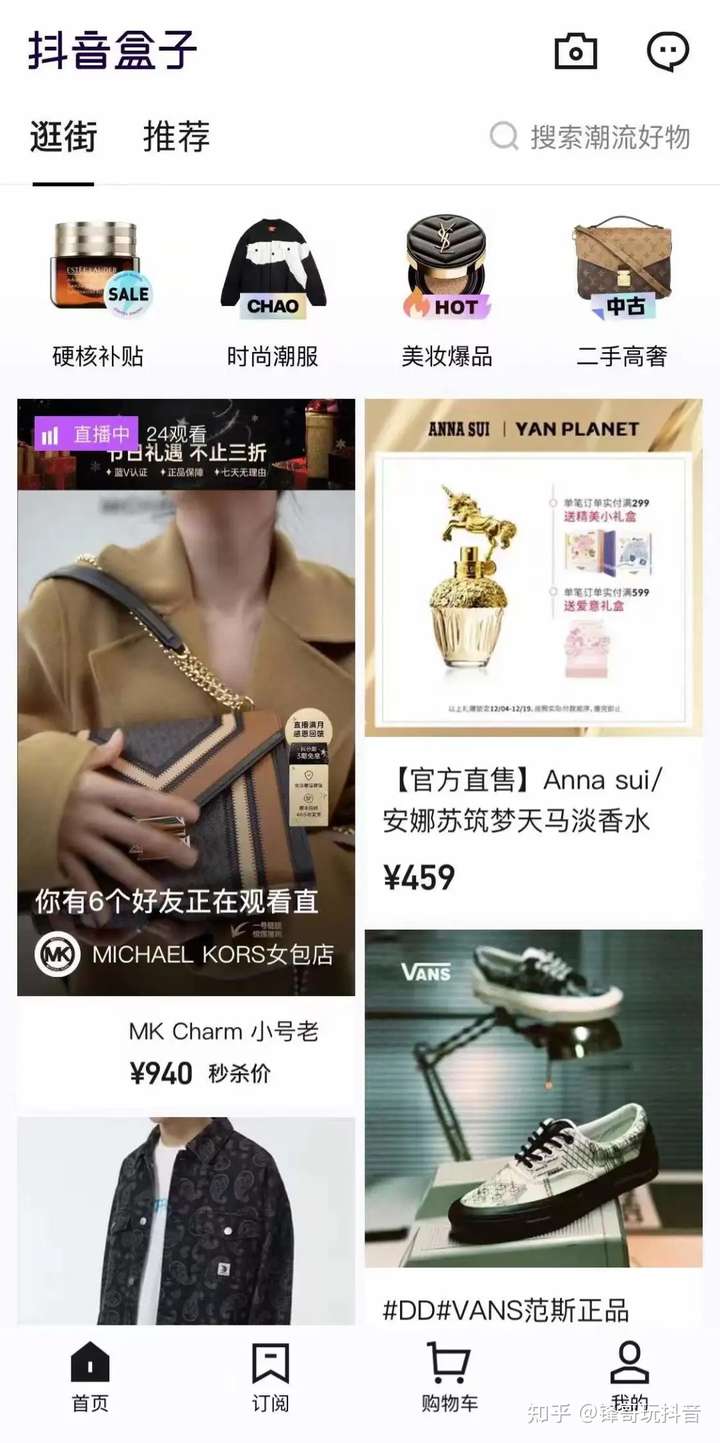Open the camera icon in header
The image size is (720, 1443).
pos(576,51)
